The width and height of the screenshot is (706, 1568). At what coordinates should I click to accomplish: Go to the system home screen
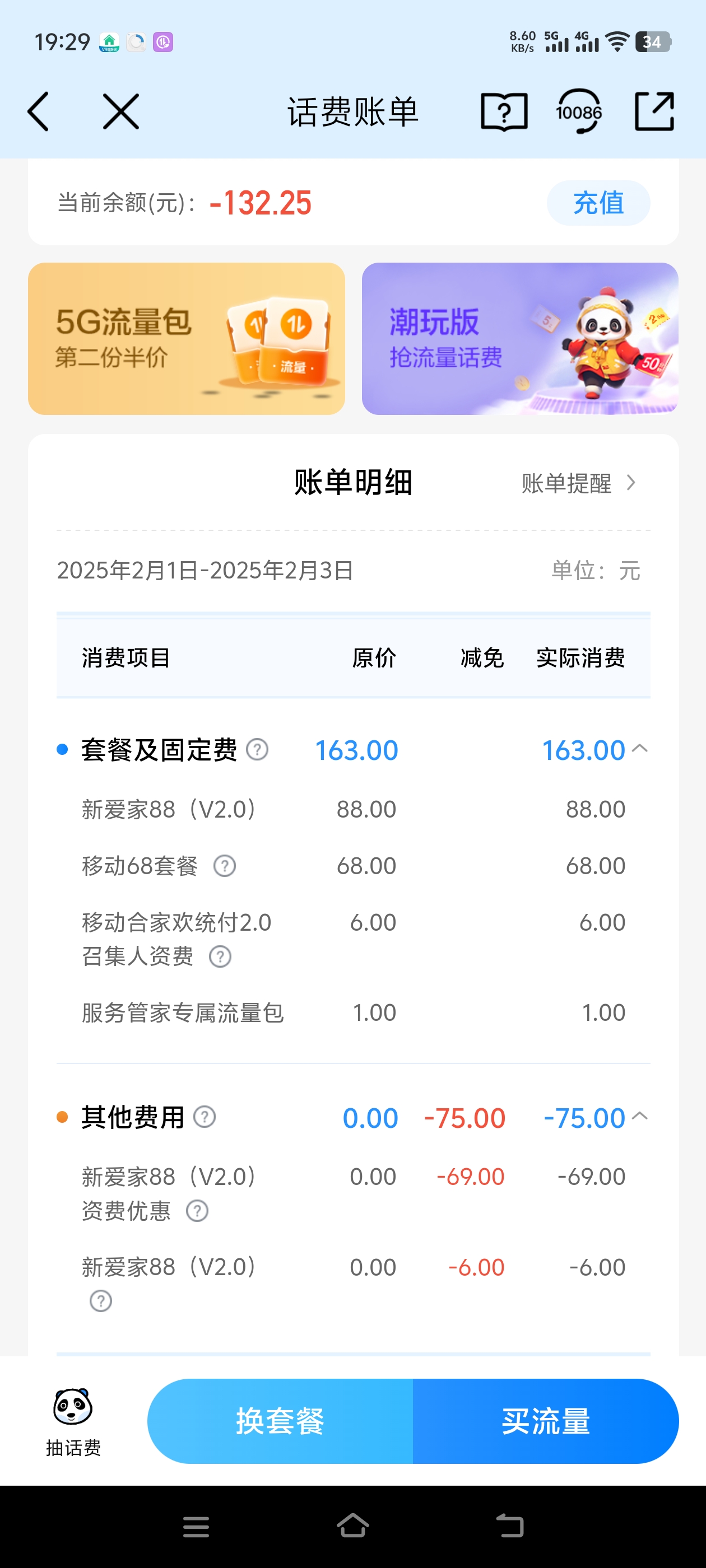click(x=352, y=1526)
